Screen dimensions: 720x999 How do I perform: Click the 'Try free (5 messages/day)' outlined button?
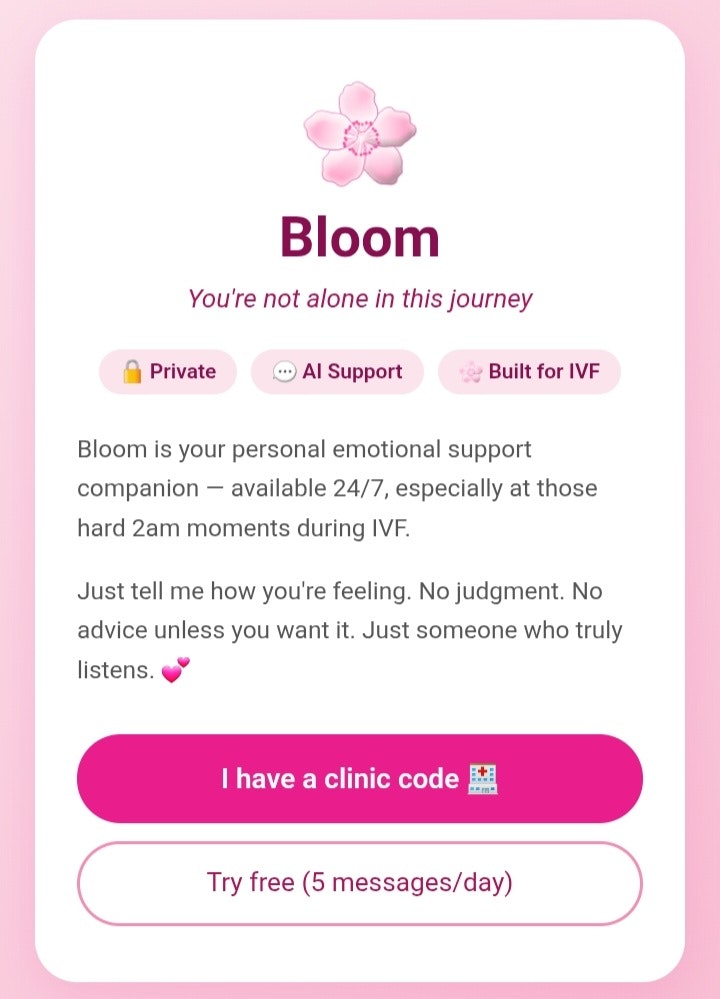coord(360,883)
